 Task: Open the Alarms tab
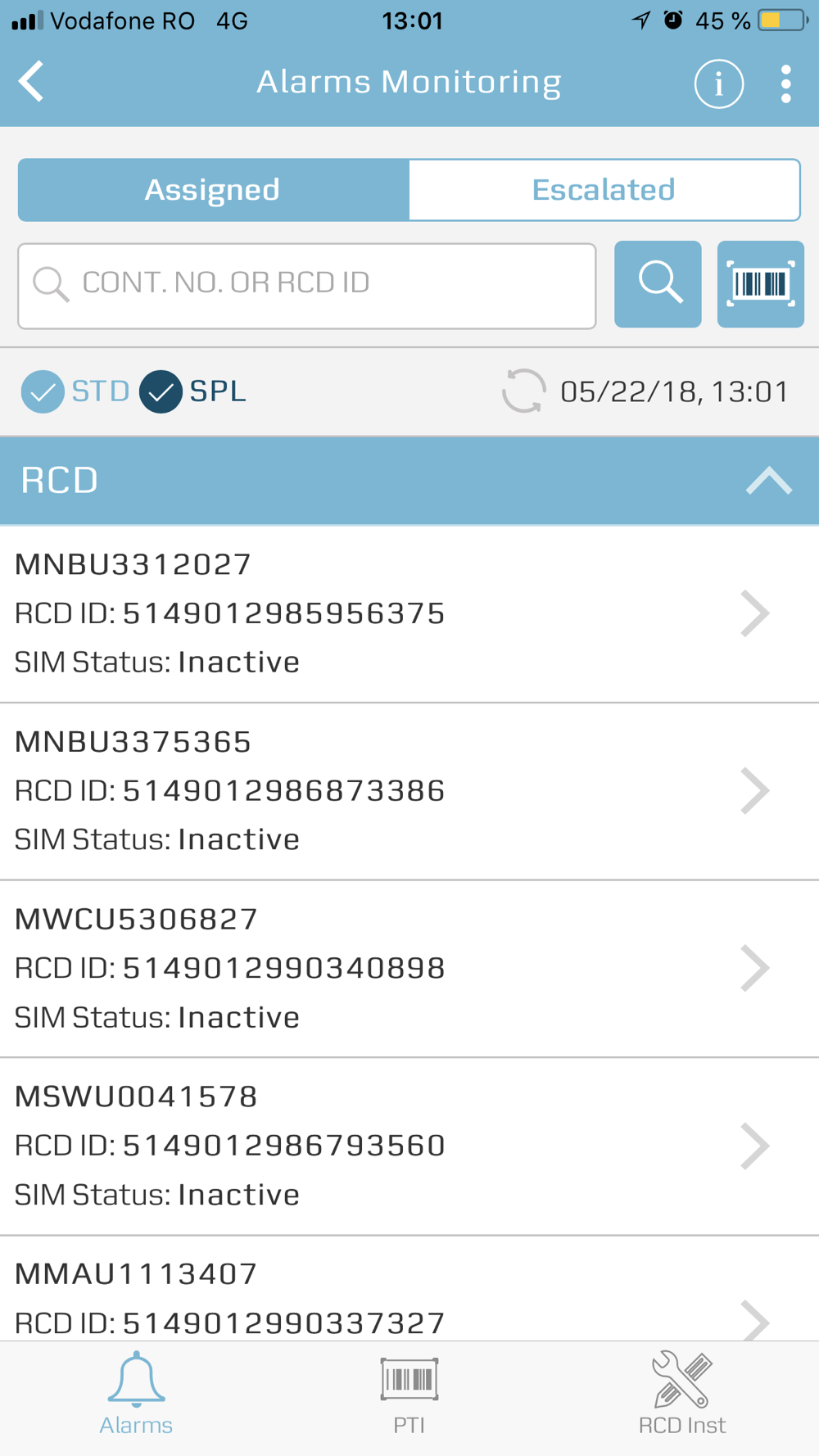[x=136, y=1395]
